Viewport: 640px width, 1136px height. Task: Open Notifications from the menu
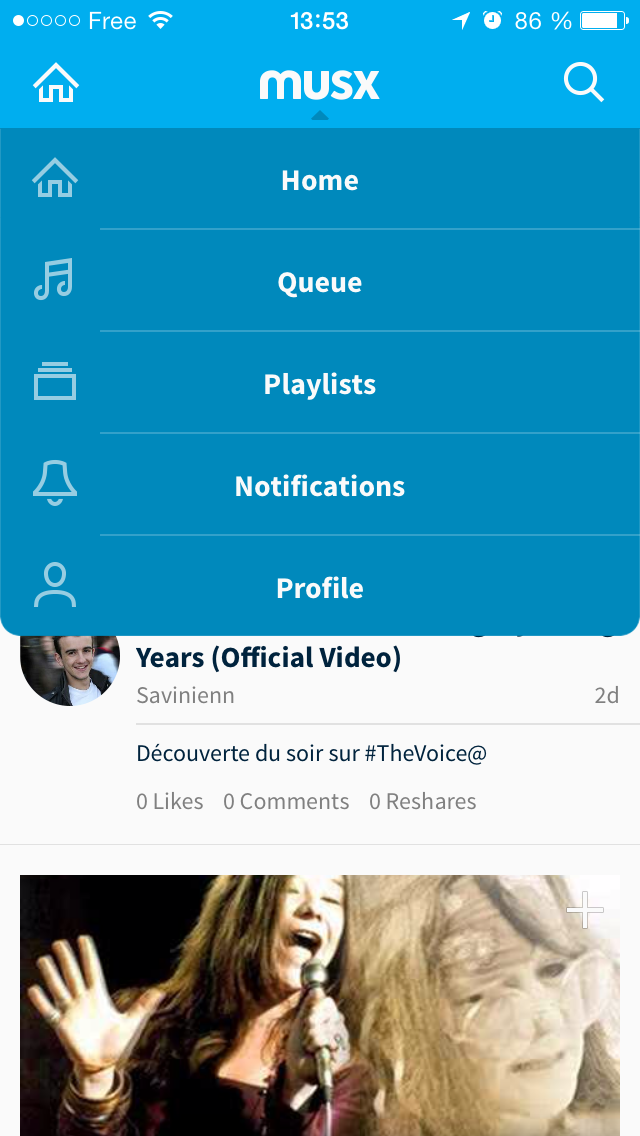tap(320, 486)
